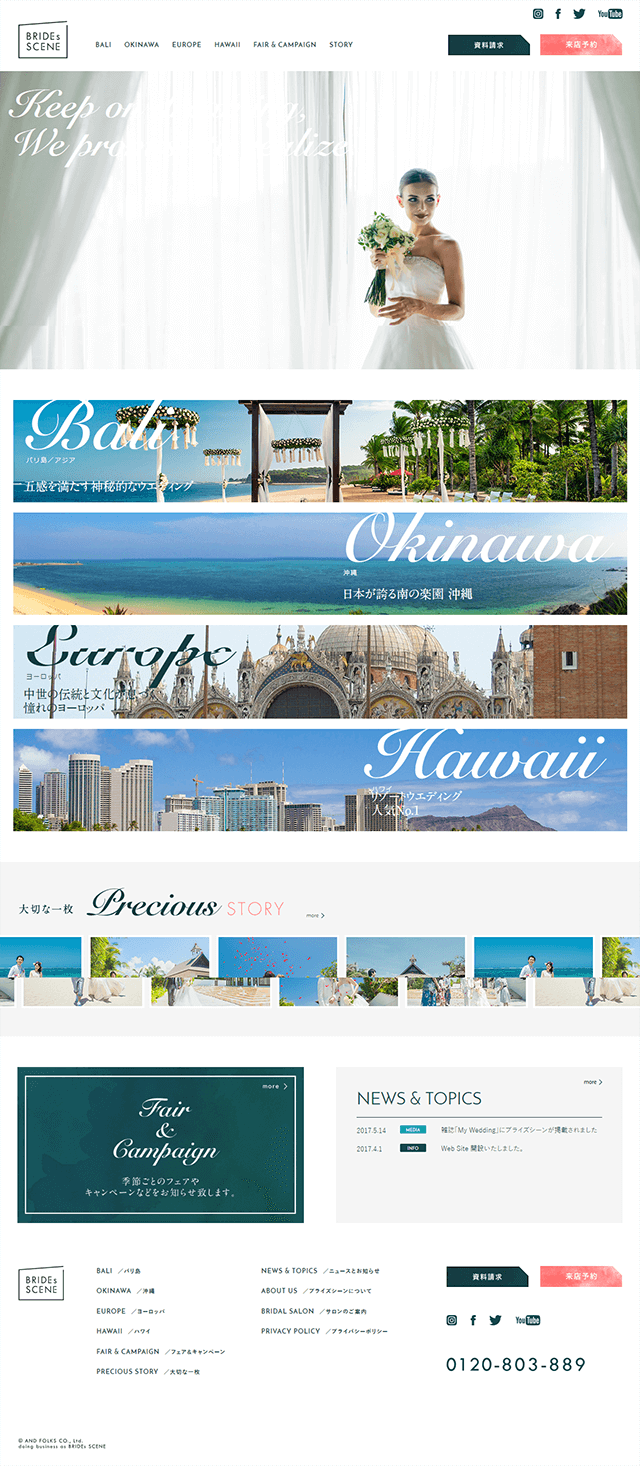
Task: Open the Facebook icon in the header
Action: [558, 14]
